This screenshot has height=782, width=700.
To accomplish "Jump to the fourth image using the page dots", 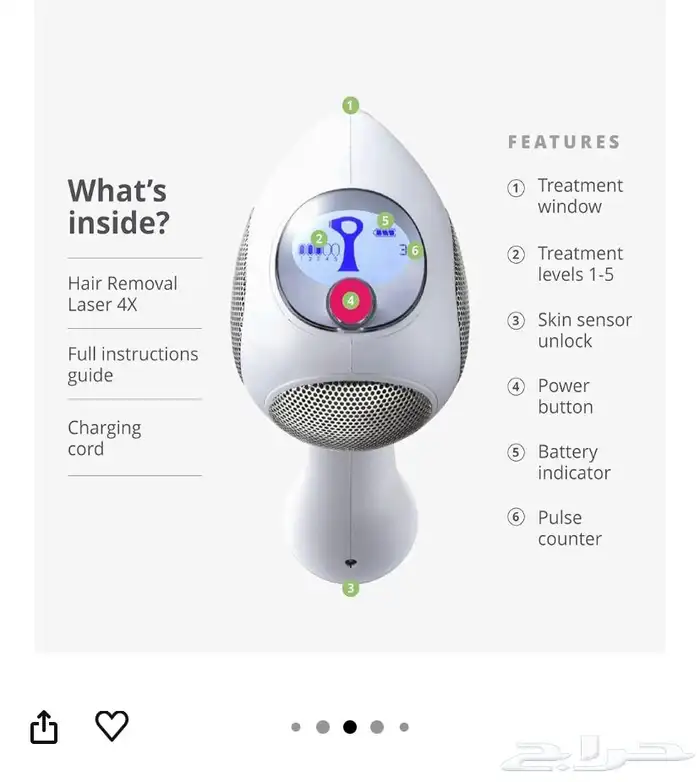I will point(377,727).
